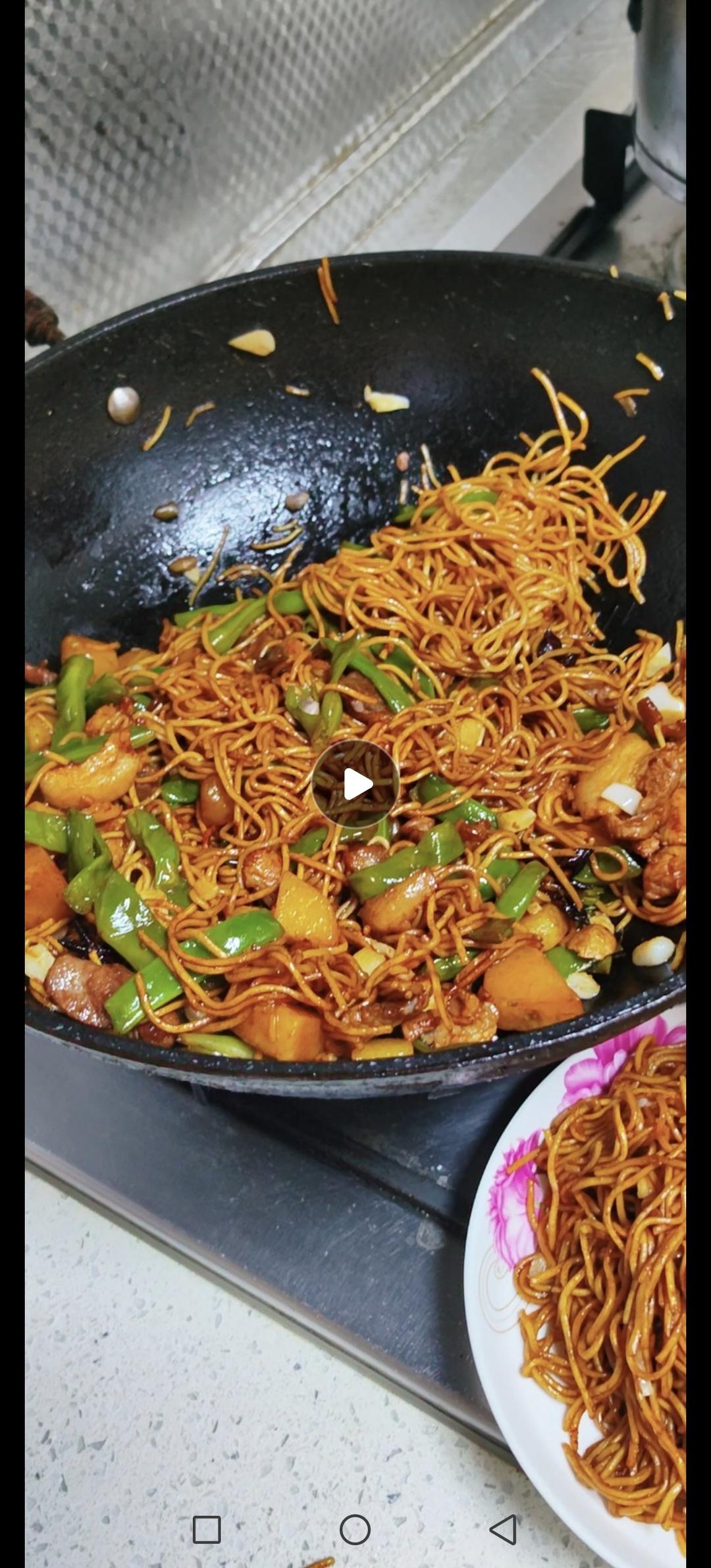Open the recent apps view
Viewport: 711px width, 1568px height.
207,1530
